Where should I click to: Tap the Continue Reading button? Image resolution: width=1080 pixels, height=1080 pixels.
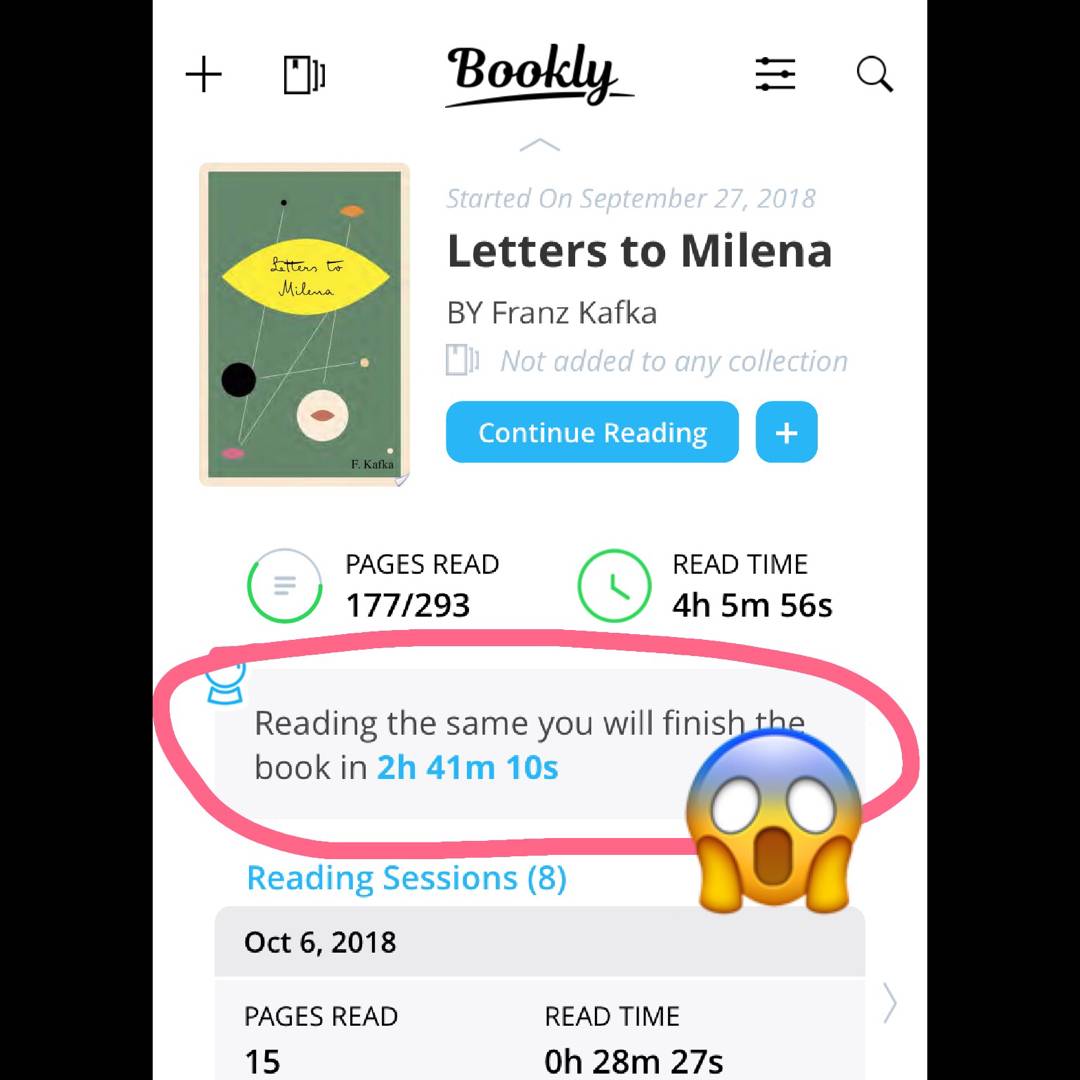592,432
